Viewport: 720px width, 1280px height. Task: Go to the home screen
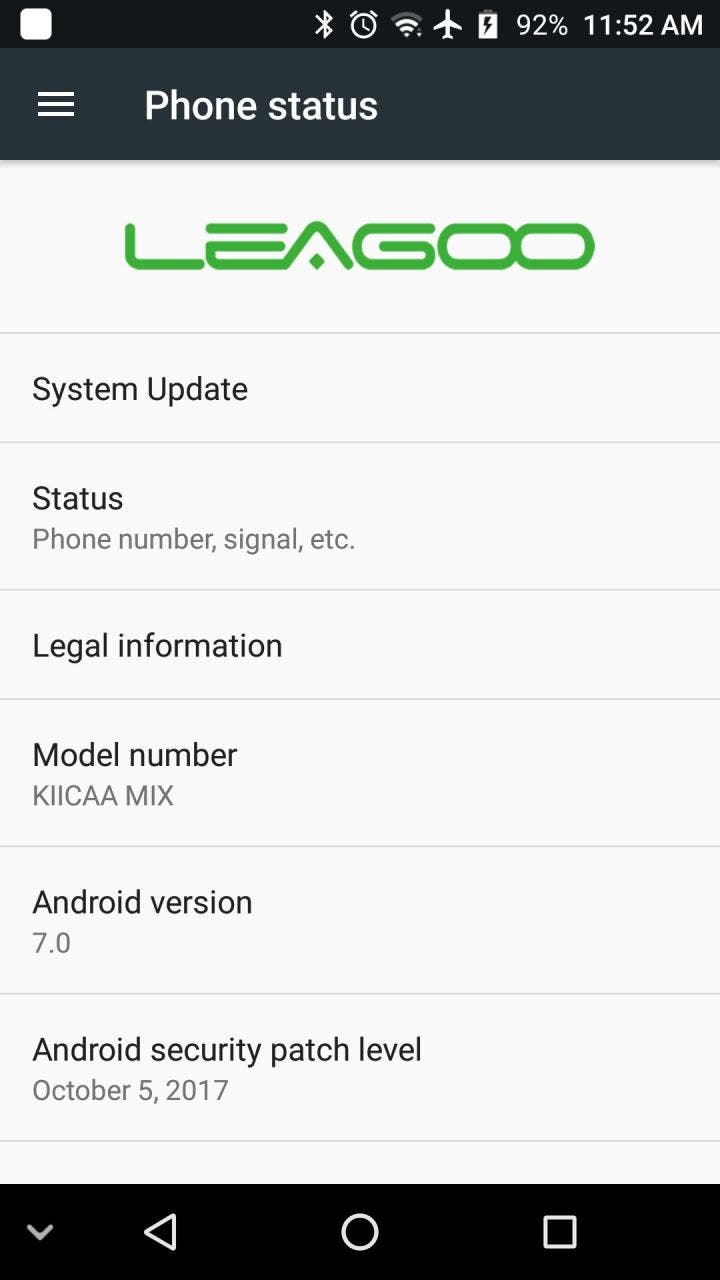(360, 1232)
